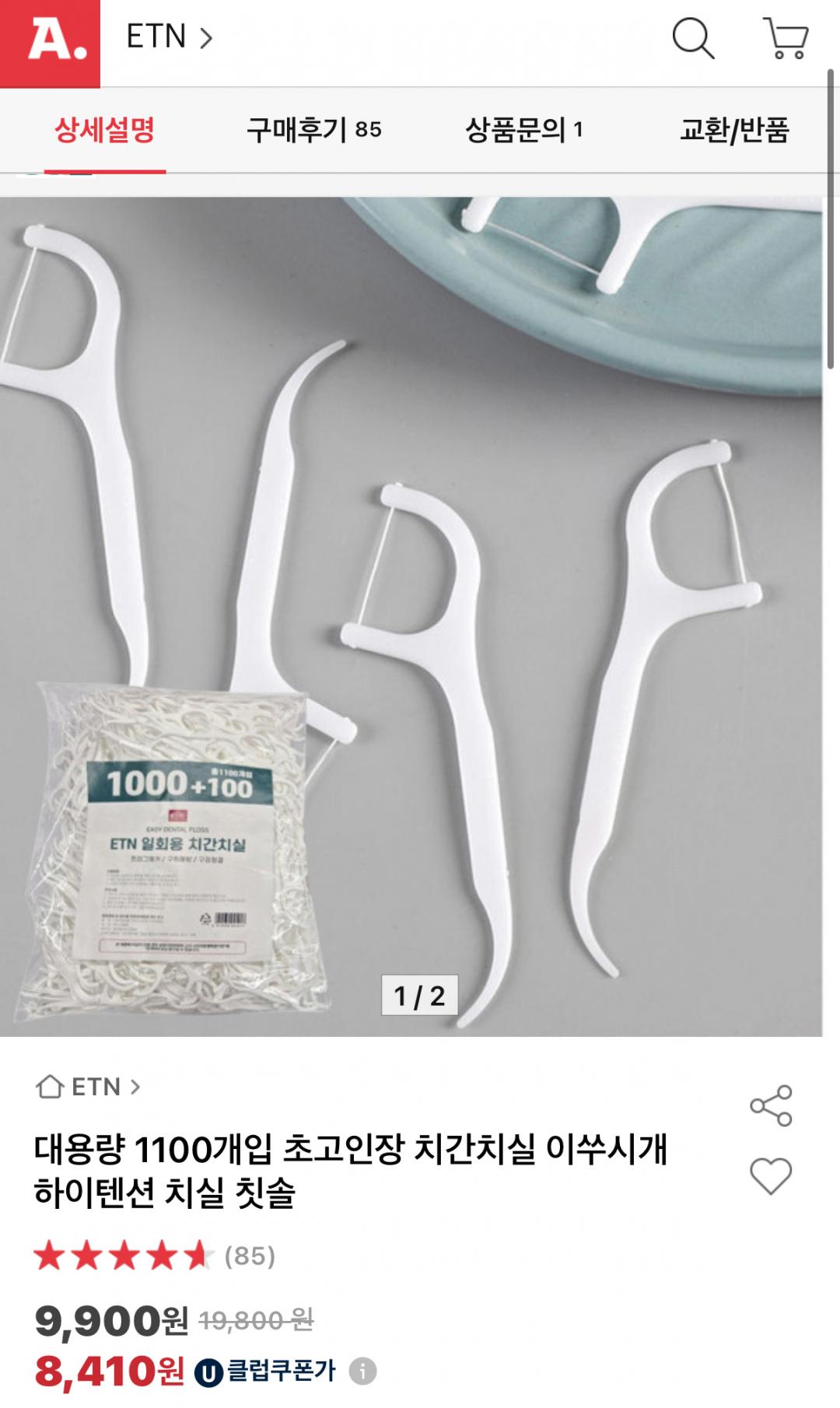Open ETN brand breadcrumb below image

pyautogui.click(x=89, y=1086)
